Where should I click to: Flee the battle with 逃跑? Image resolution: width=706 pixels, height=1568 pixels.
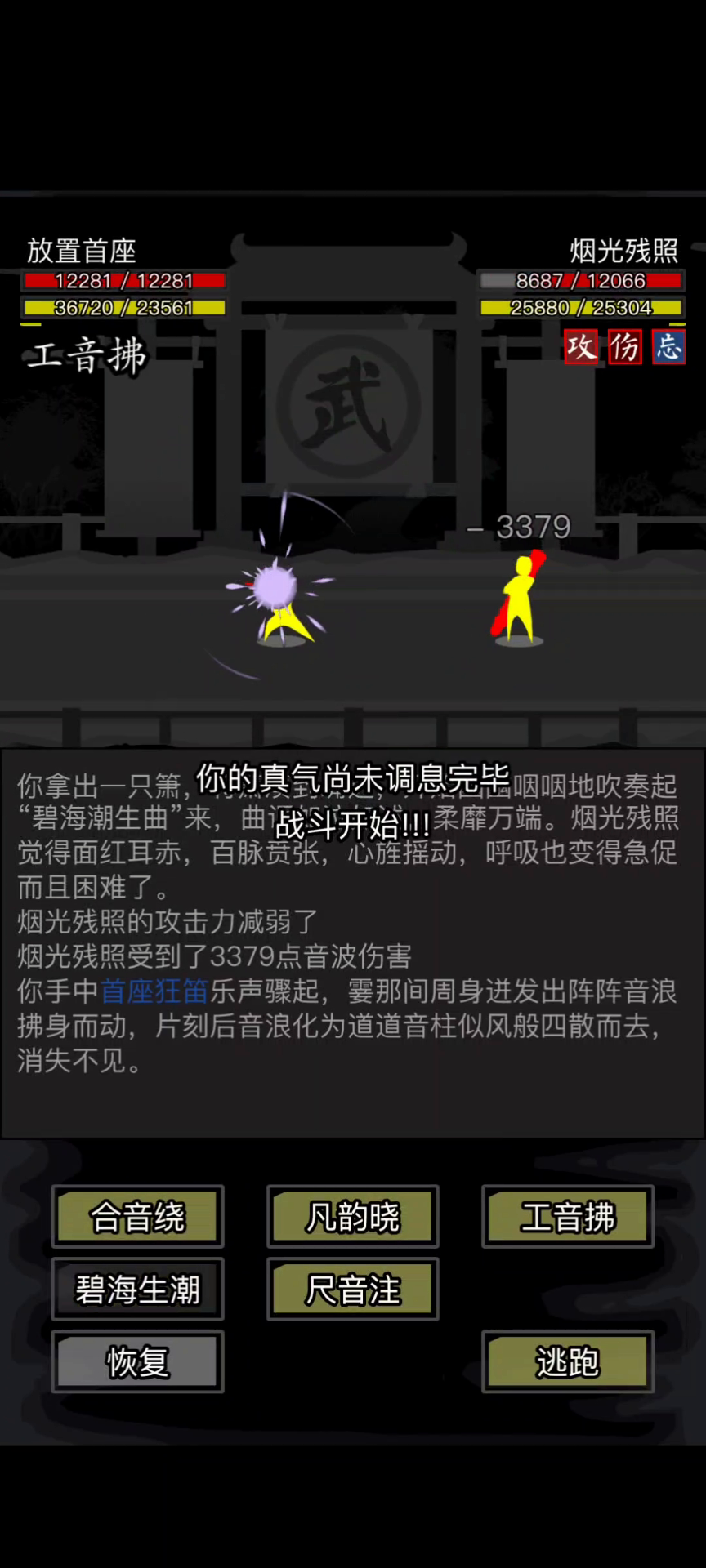click(x=567, y=1361)
